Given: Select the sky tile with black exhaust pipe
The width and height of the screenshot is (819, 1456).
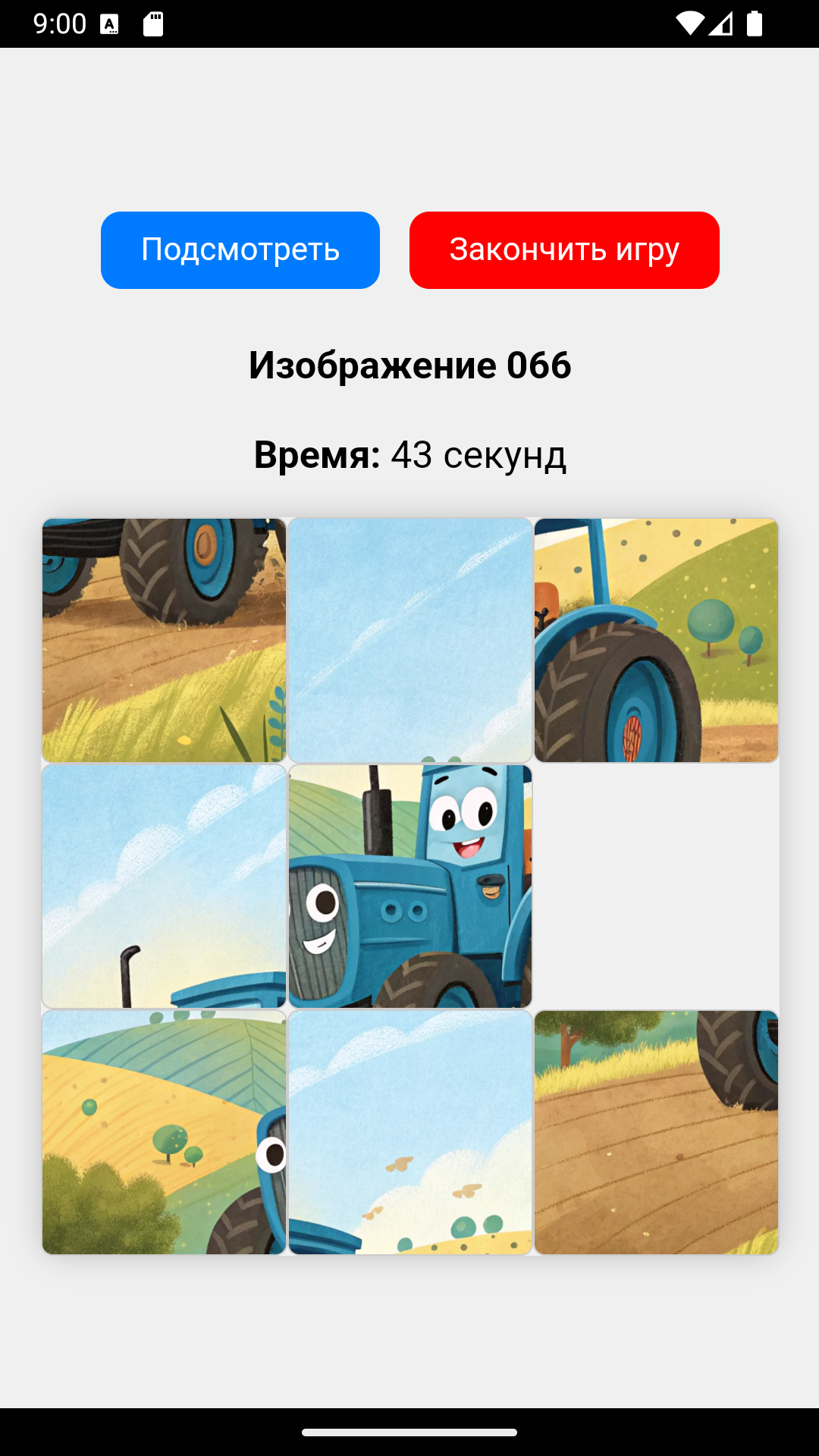Looking at the screenshot, I should pyautogui.click(x=165, y=886).
